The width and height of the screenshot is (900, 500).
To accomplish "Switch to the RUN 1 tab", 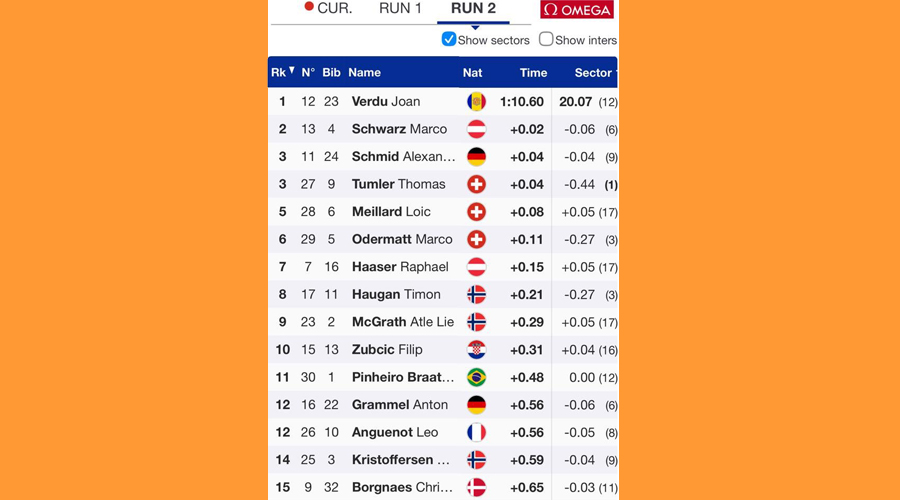I will [400, 8].
